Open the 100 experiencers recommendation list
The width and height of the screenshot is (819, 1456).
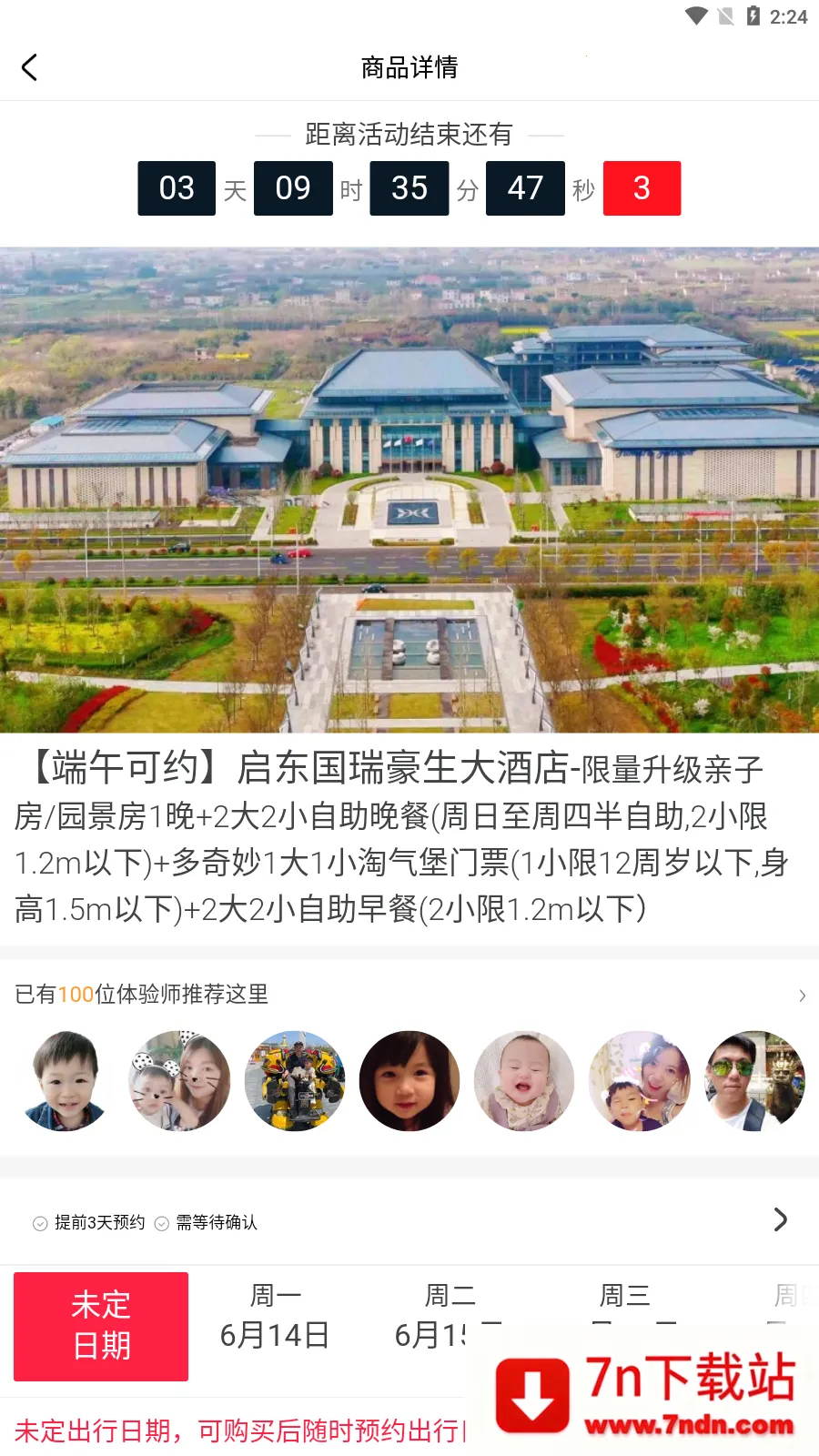coord(409,995)
